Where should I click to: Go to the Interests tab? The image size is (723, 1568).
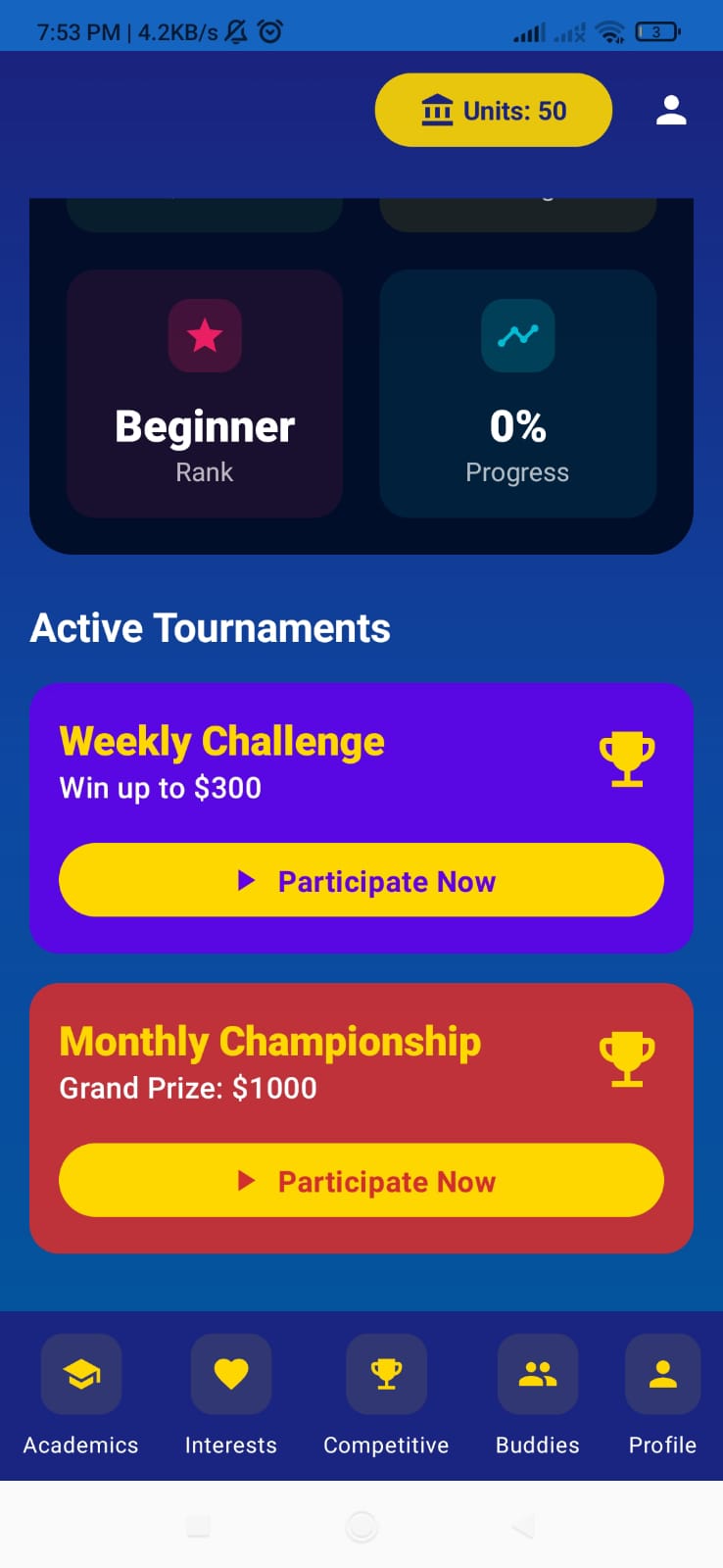pyautogui.click(x=231, y=1396)
